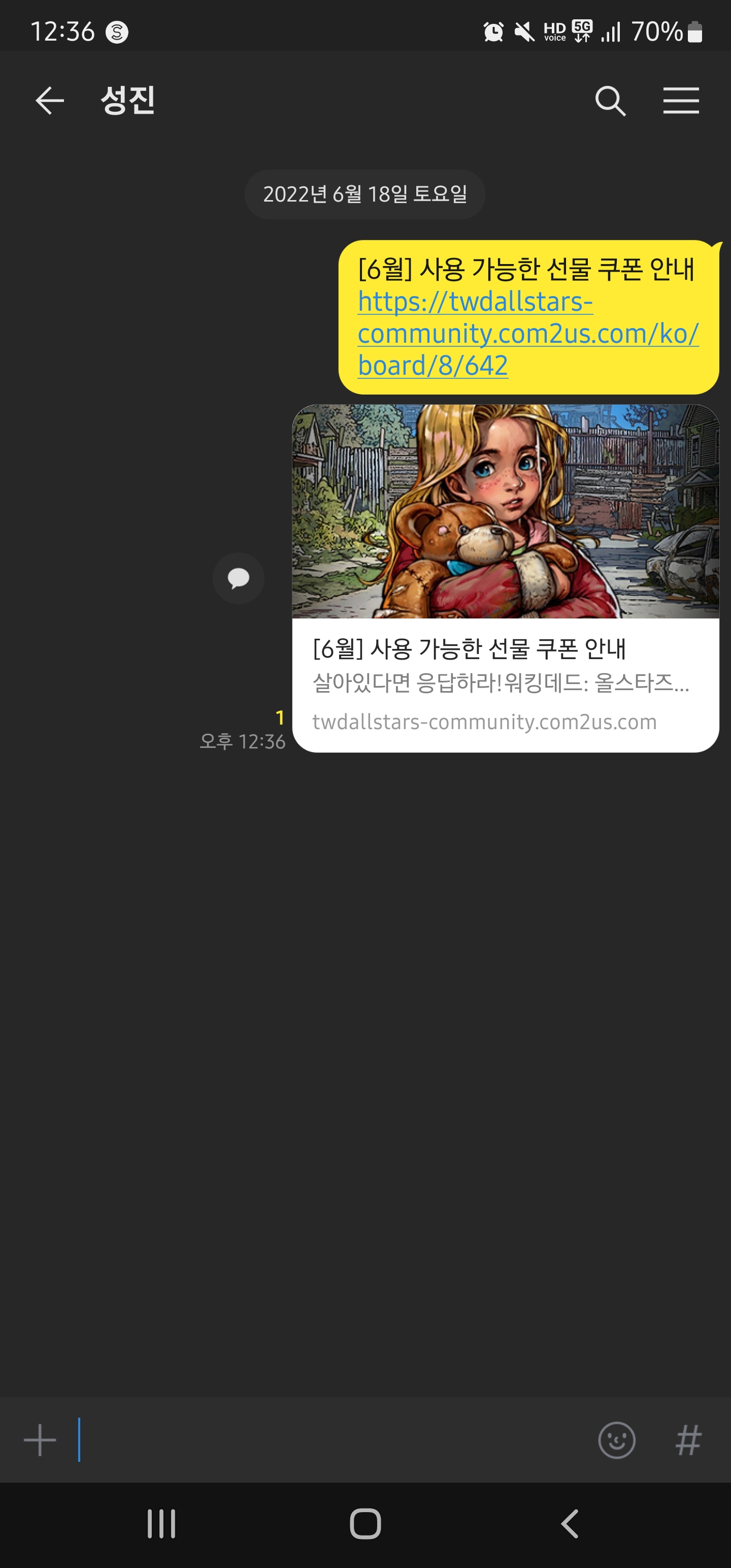Search within this chat
731x1568 pixels.
point(610,101)
